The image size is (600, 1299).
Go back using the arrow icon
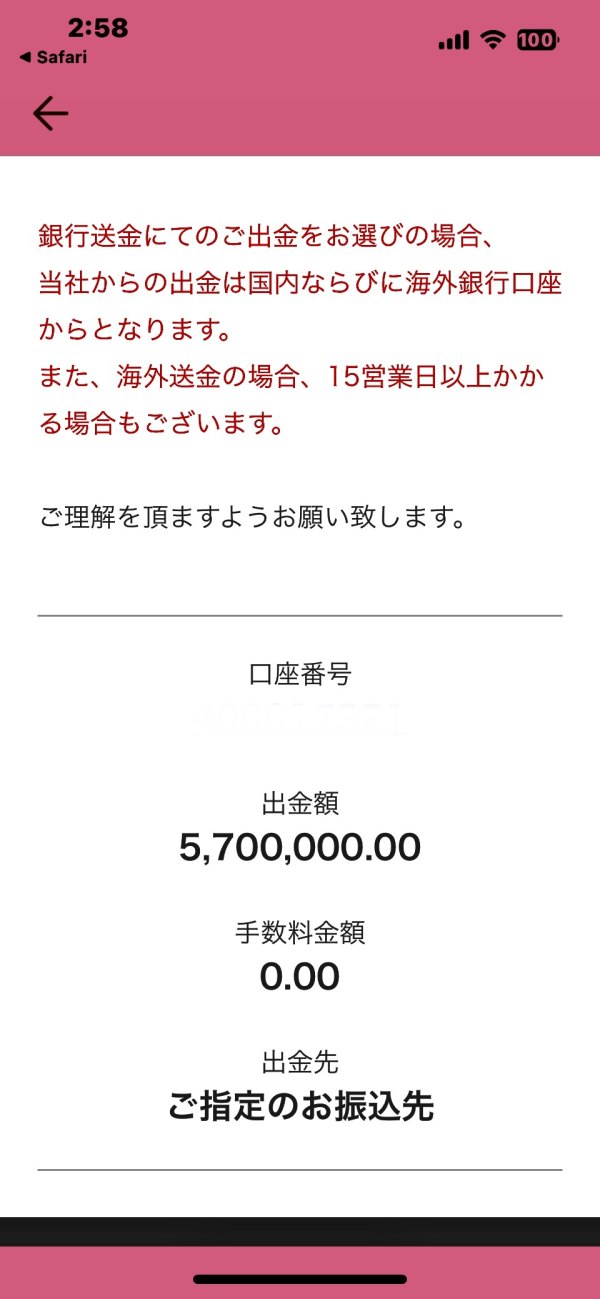50,114
